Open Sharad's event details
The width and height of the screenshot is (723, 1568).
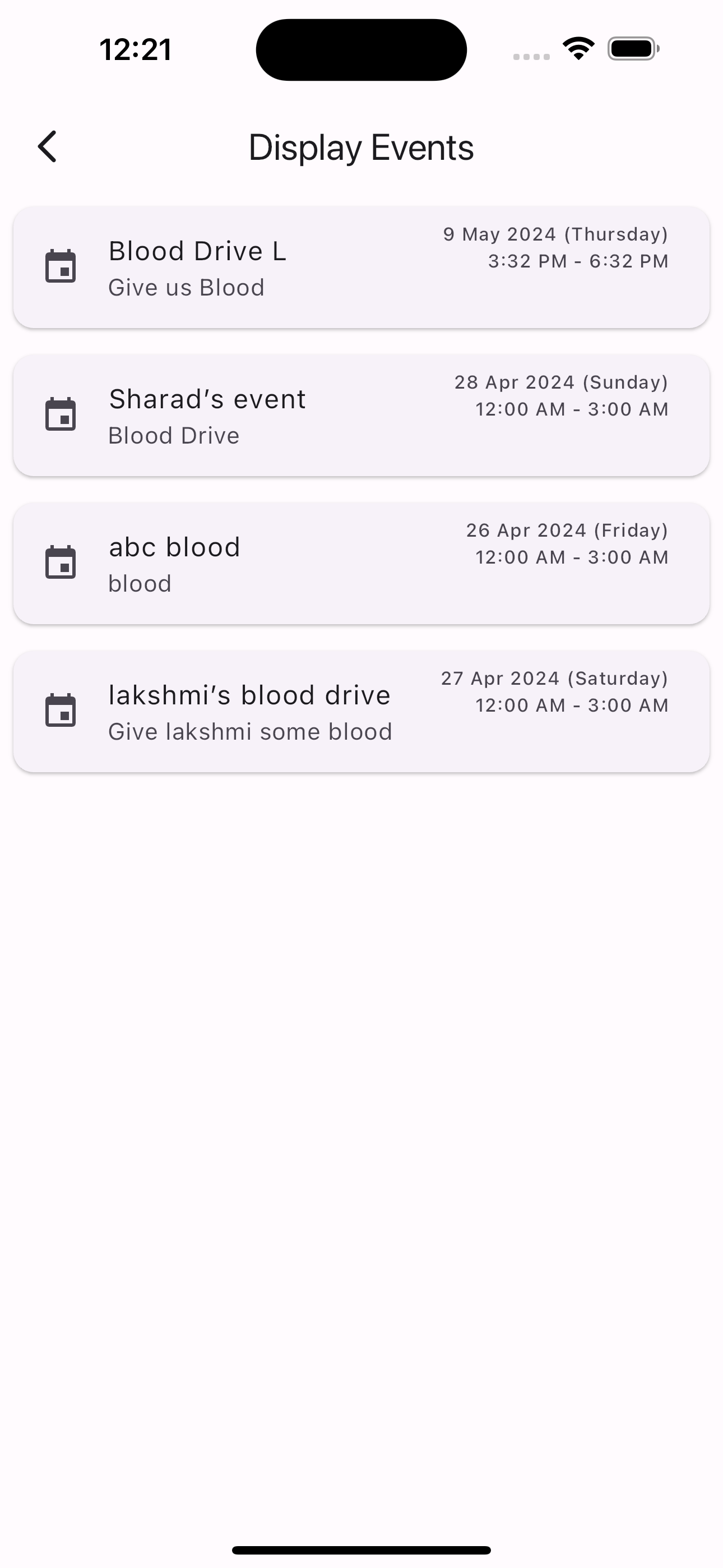(361, 414)
